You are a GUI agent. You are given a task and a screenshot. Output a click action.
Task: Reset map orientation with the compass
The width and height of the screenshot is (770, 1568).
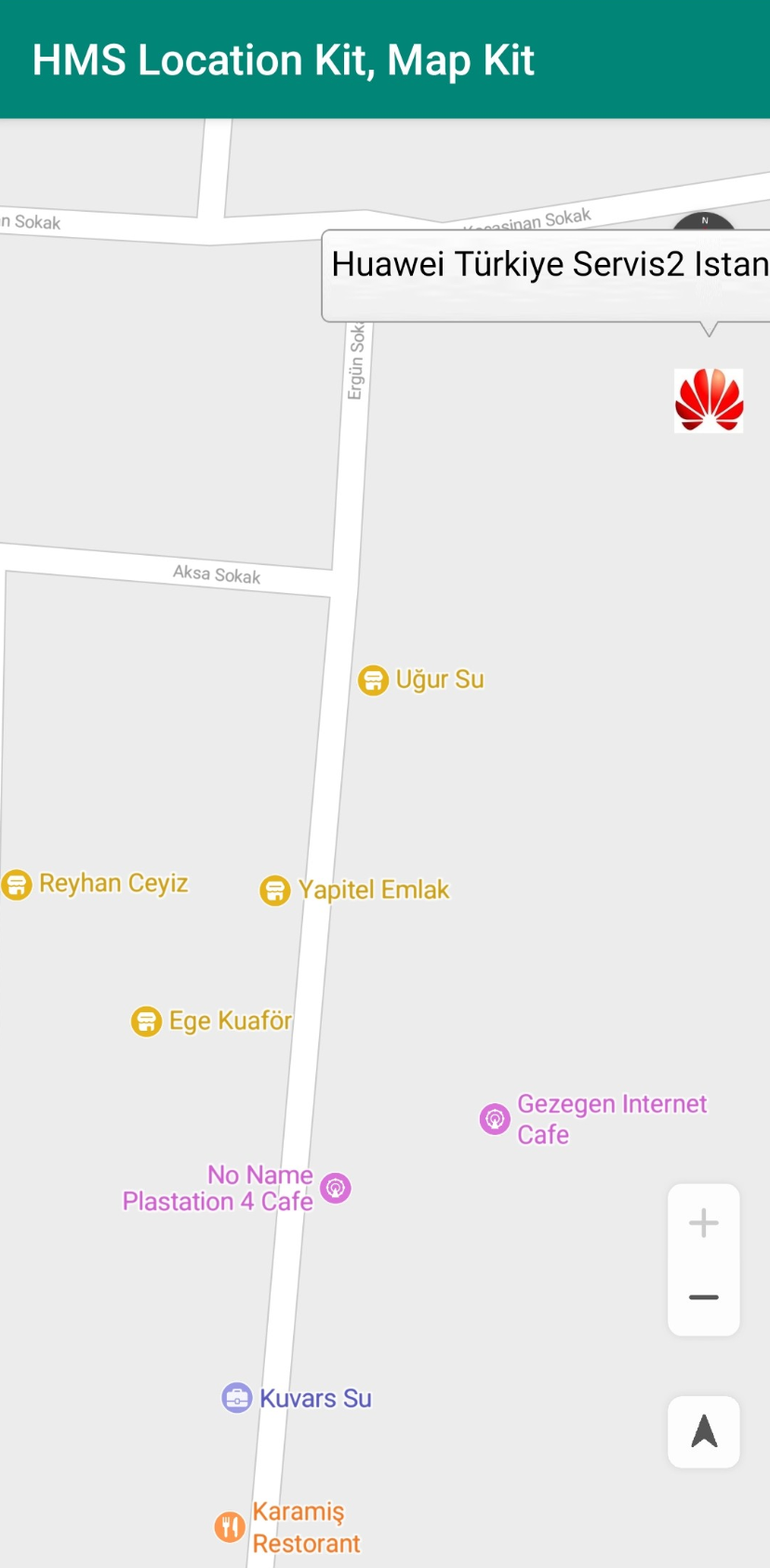pyautogui.click(x=705, y=221)
